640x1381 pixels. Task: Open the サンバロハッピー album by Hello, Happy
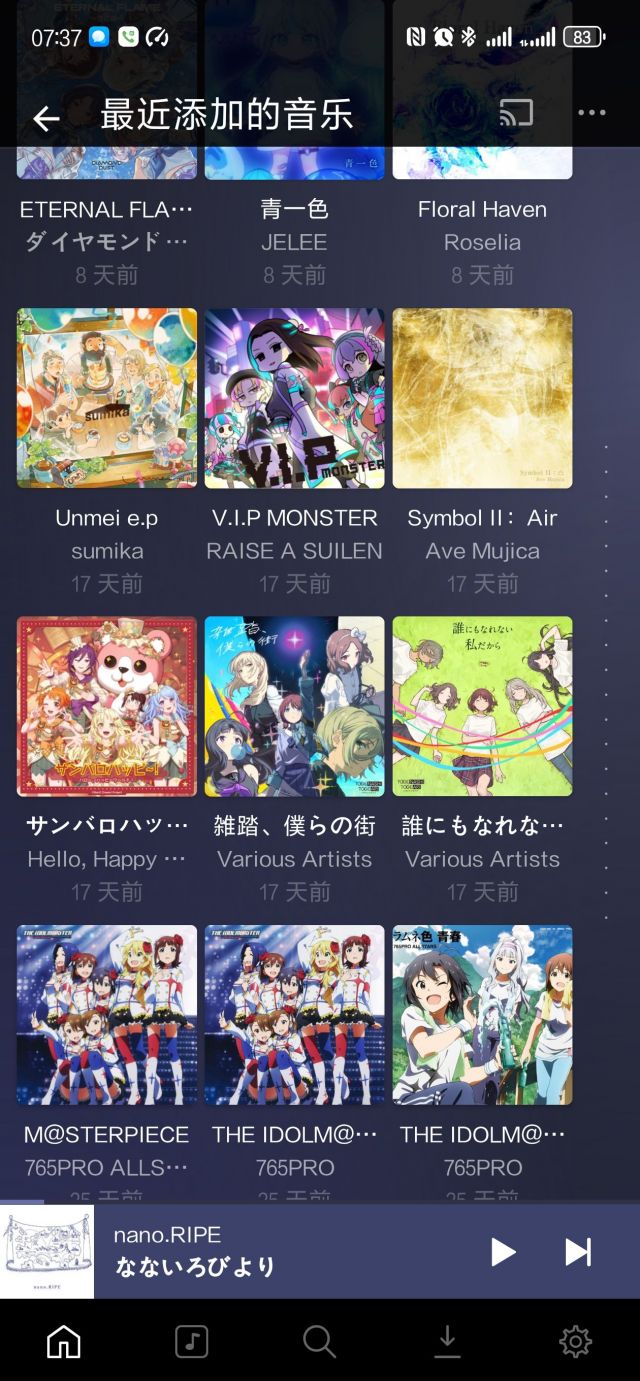pyautogui.click(x=107, y=707)
